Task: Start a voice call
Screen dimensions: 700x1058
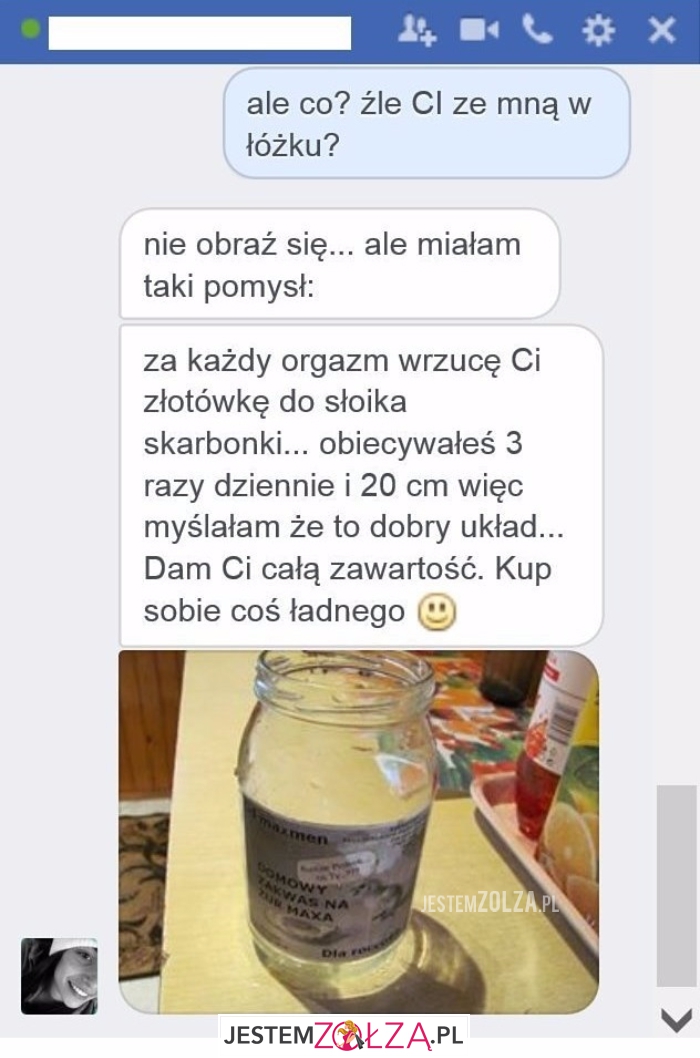Action: 538,31
